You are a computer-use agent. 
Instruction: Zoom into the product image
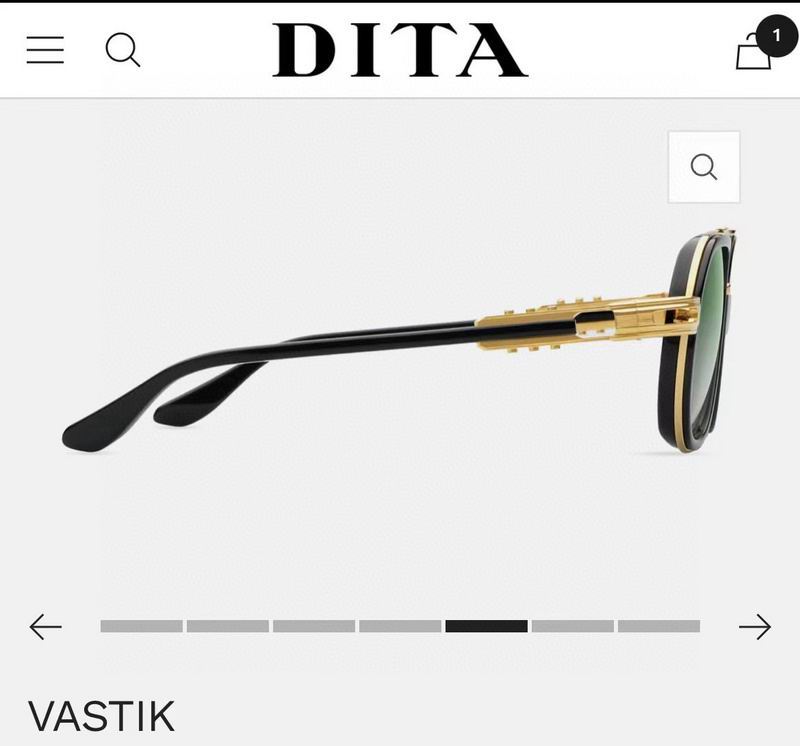(x=704, y=167)
